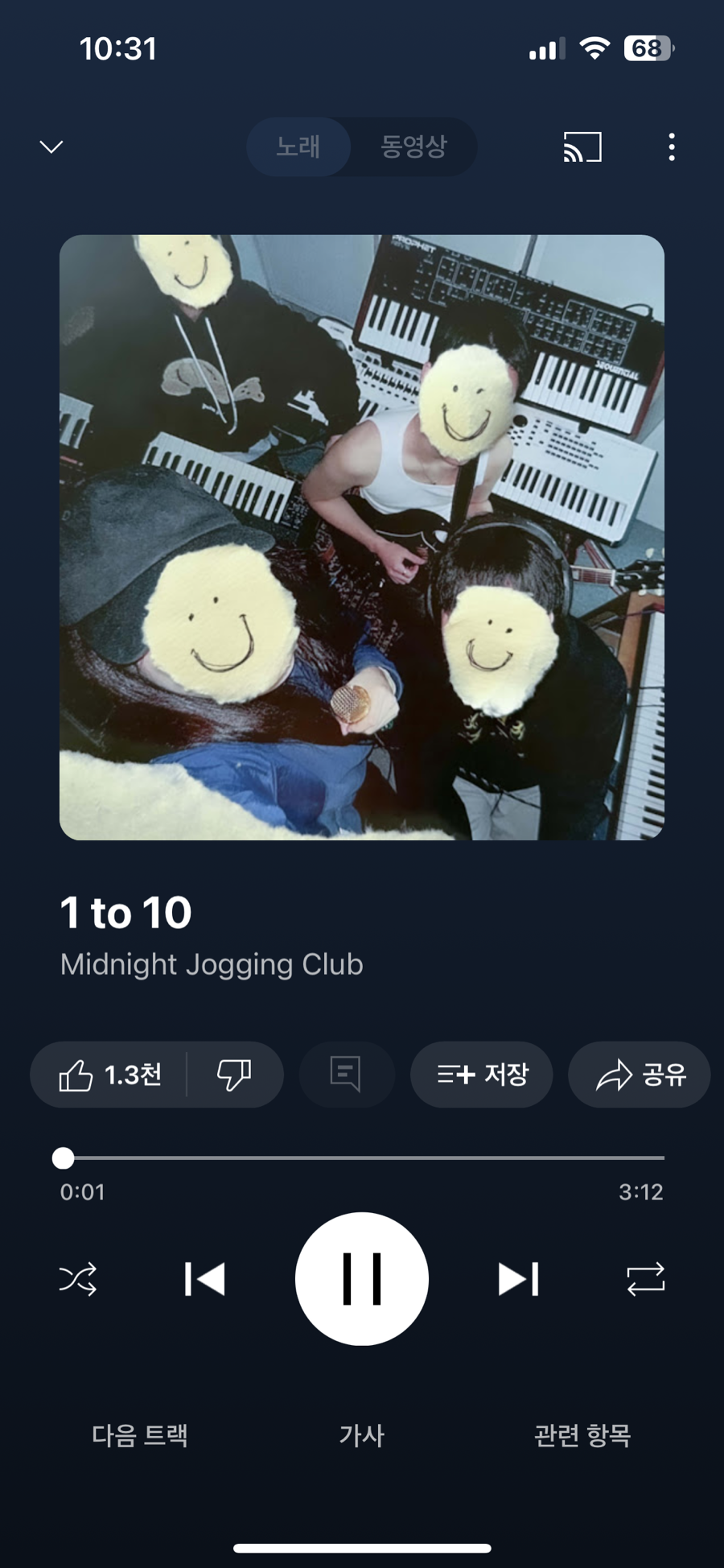This screenshot has width=724, height=1568.
Task: Select the 노래 song tab
Action: click(298, 146)
